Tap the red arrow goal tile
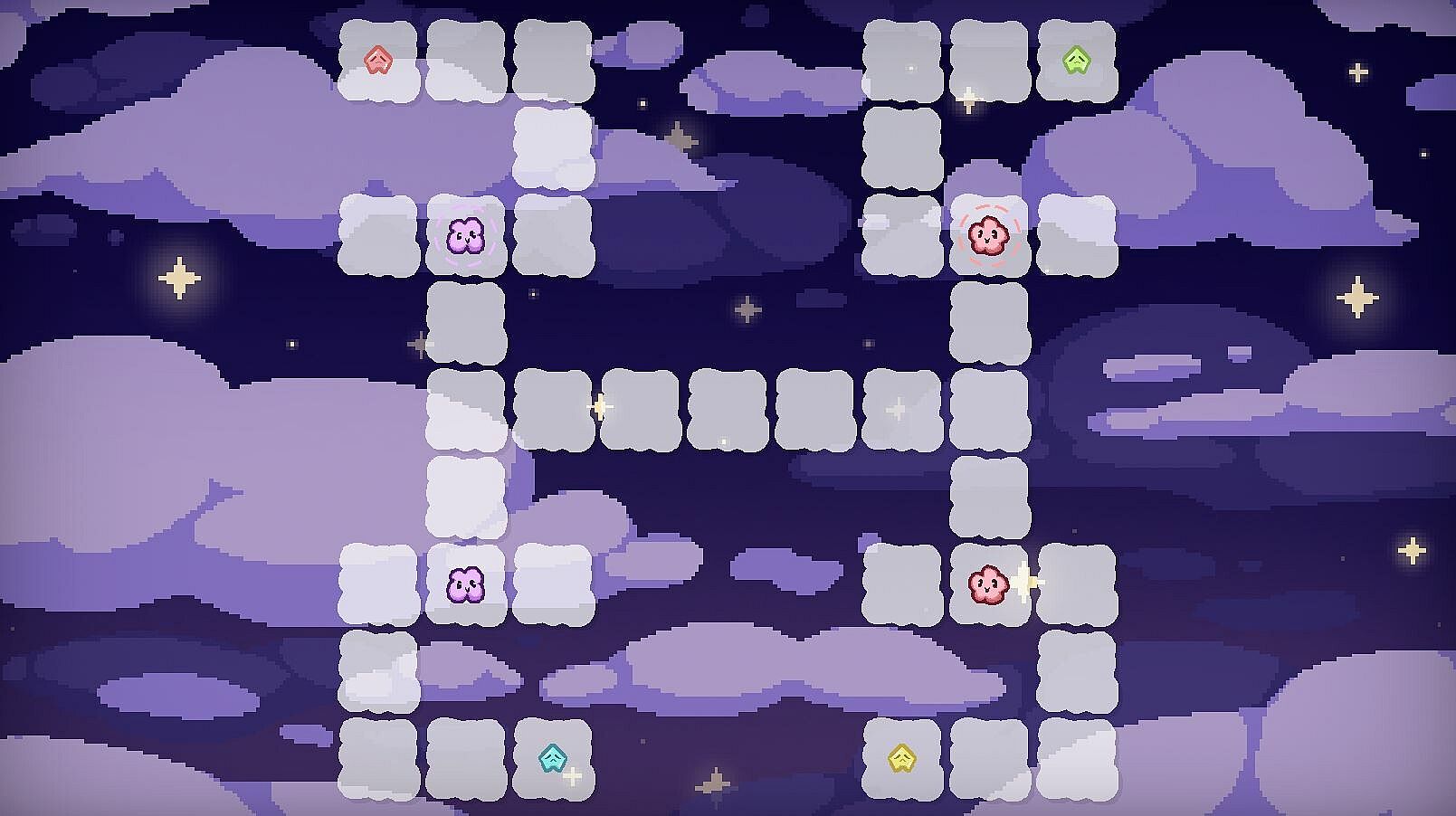This screenshot has height=816, width=1456. tap(378, 61)
